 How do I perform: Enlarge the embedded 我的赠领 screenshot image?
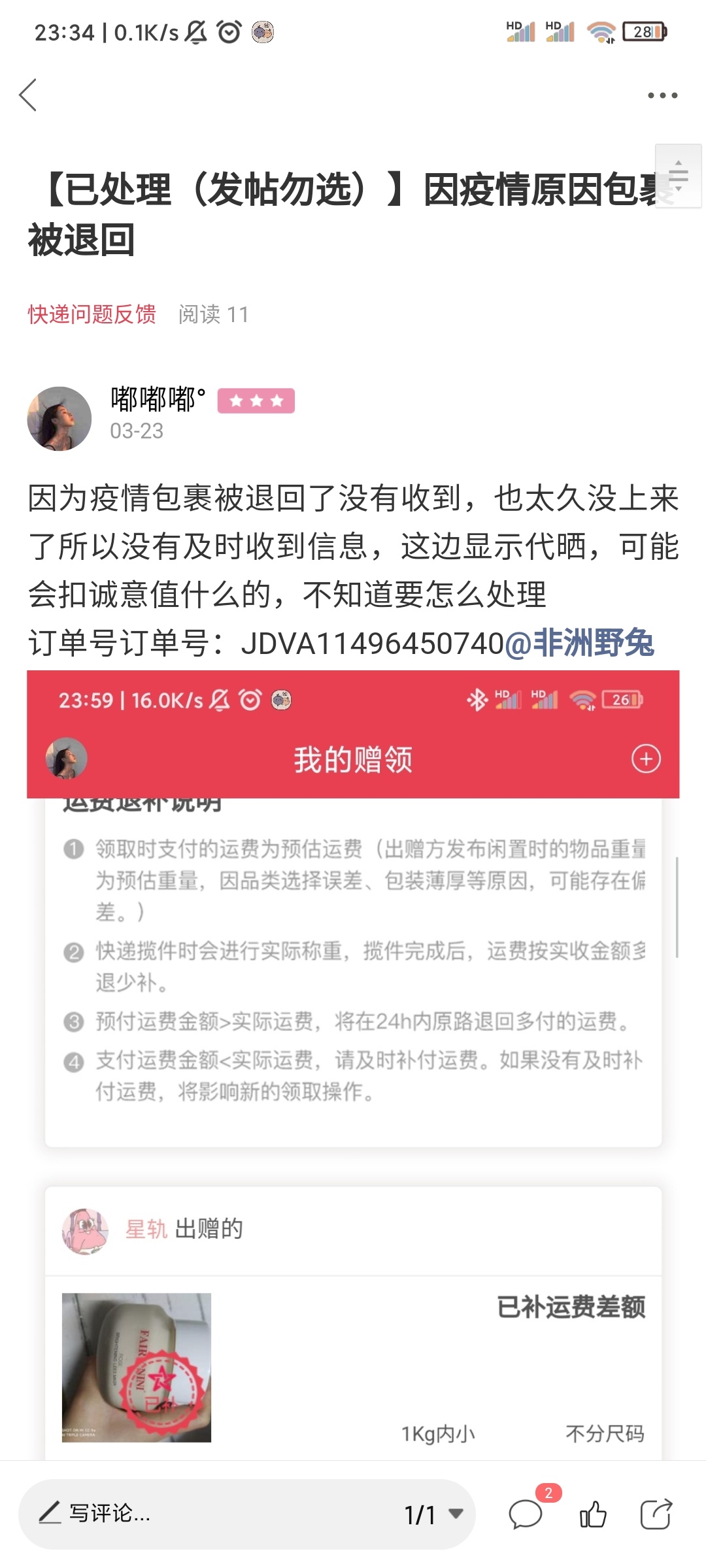(x=353, y=1065)
